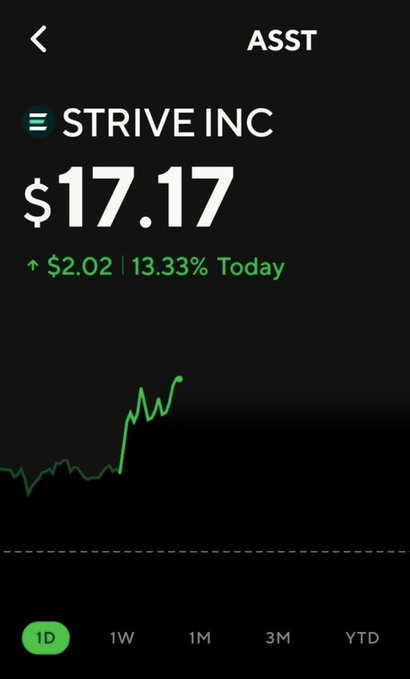
Task: Switch to the 1W chart range
Action: [122, 638]
